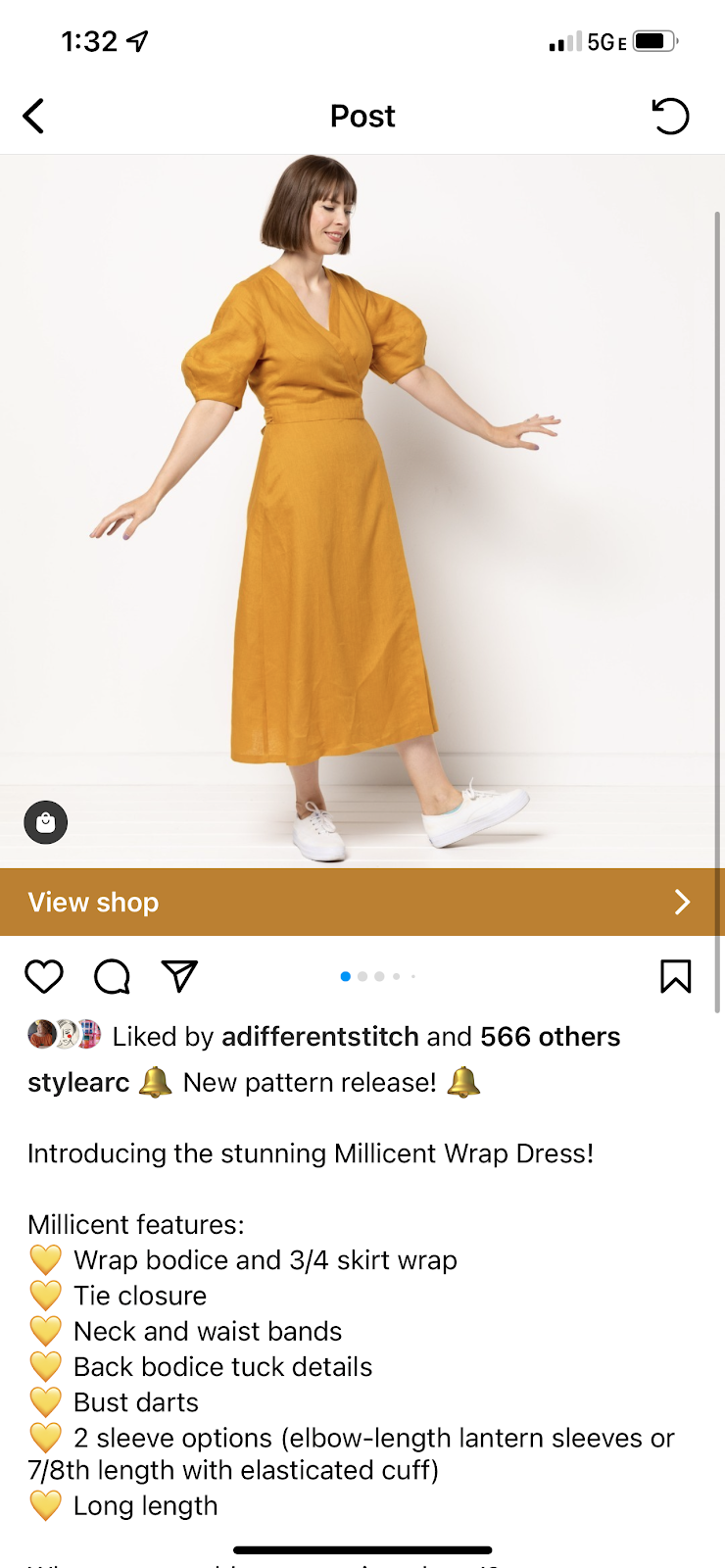Go back from the Post screen
The image size is (725, 1568).
[34, 117]
